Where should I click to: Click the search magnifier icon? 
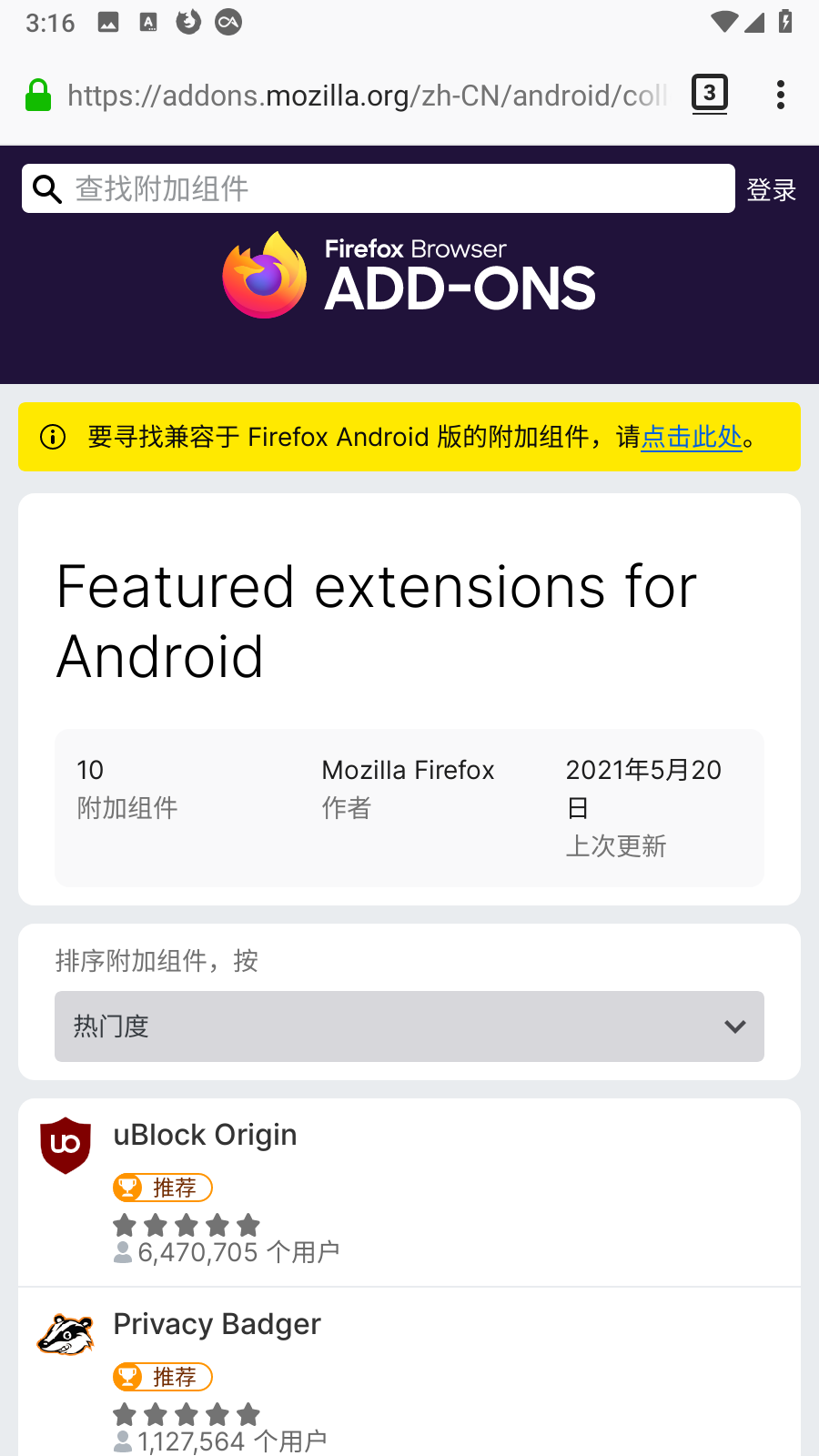(46, 188)
